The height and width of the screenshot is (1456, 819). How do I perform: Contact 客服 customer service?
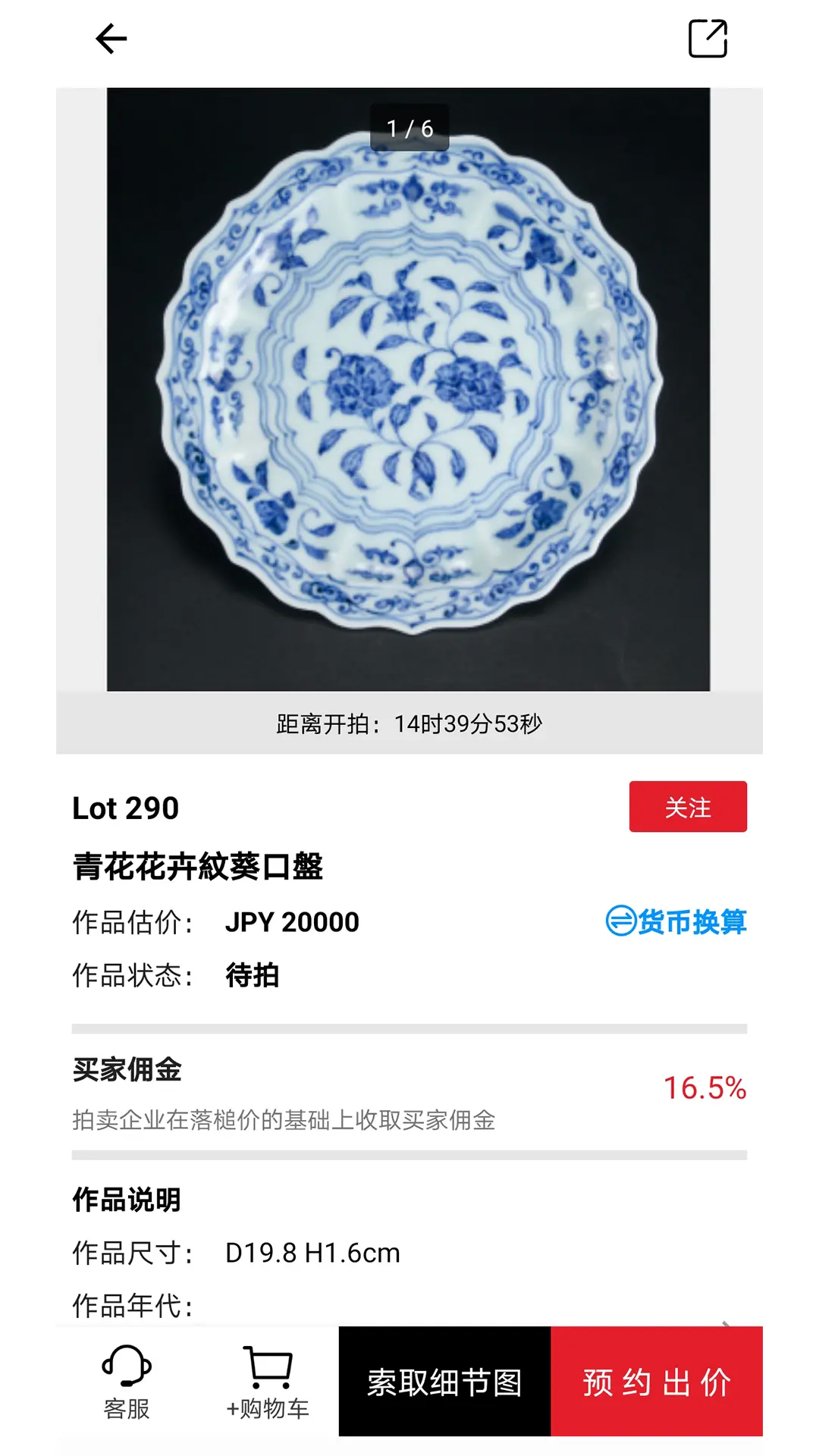click(x=127, y=1382)
